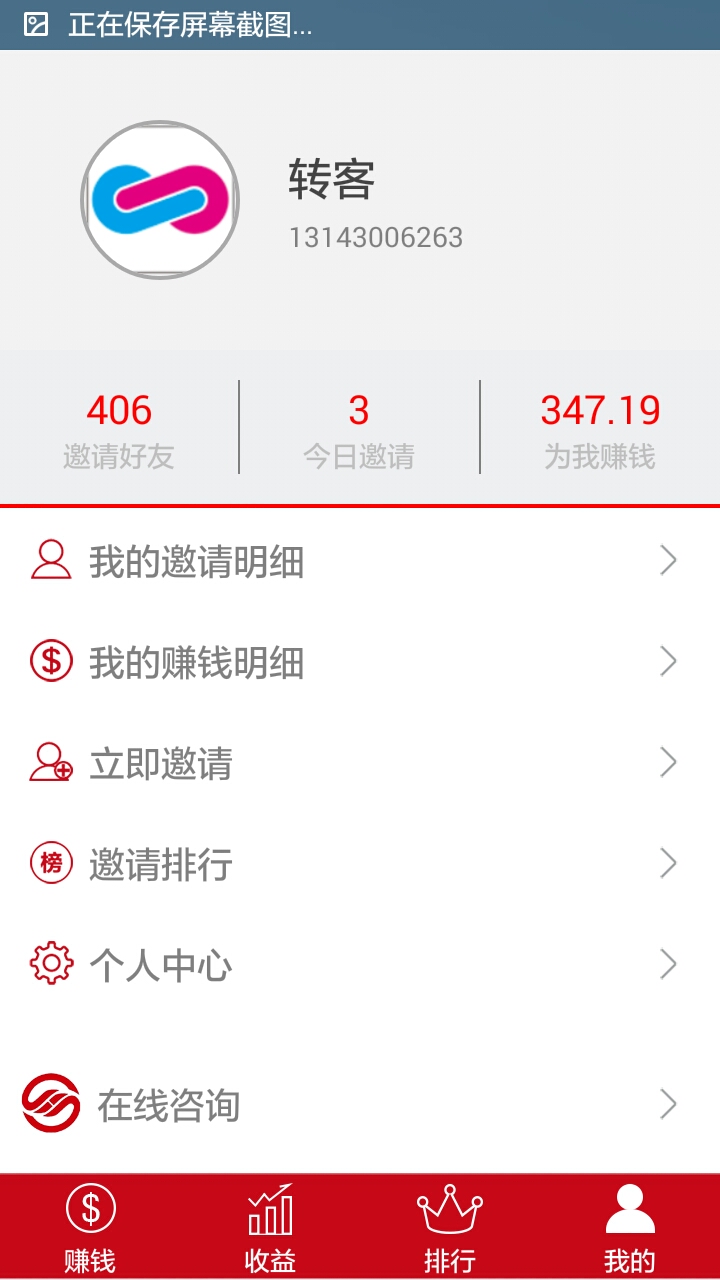The height and width of the screenshot is (1280, 720).
Task: Click the red user icon beside 我的邀请明细
Action: (x=51, y=560)
